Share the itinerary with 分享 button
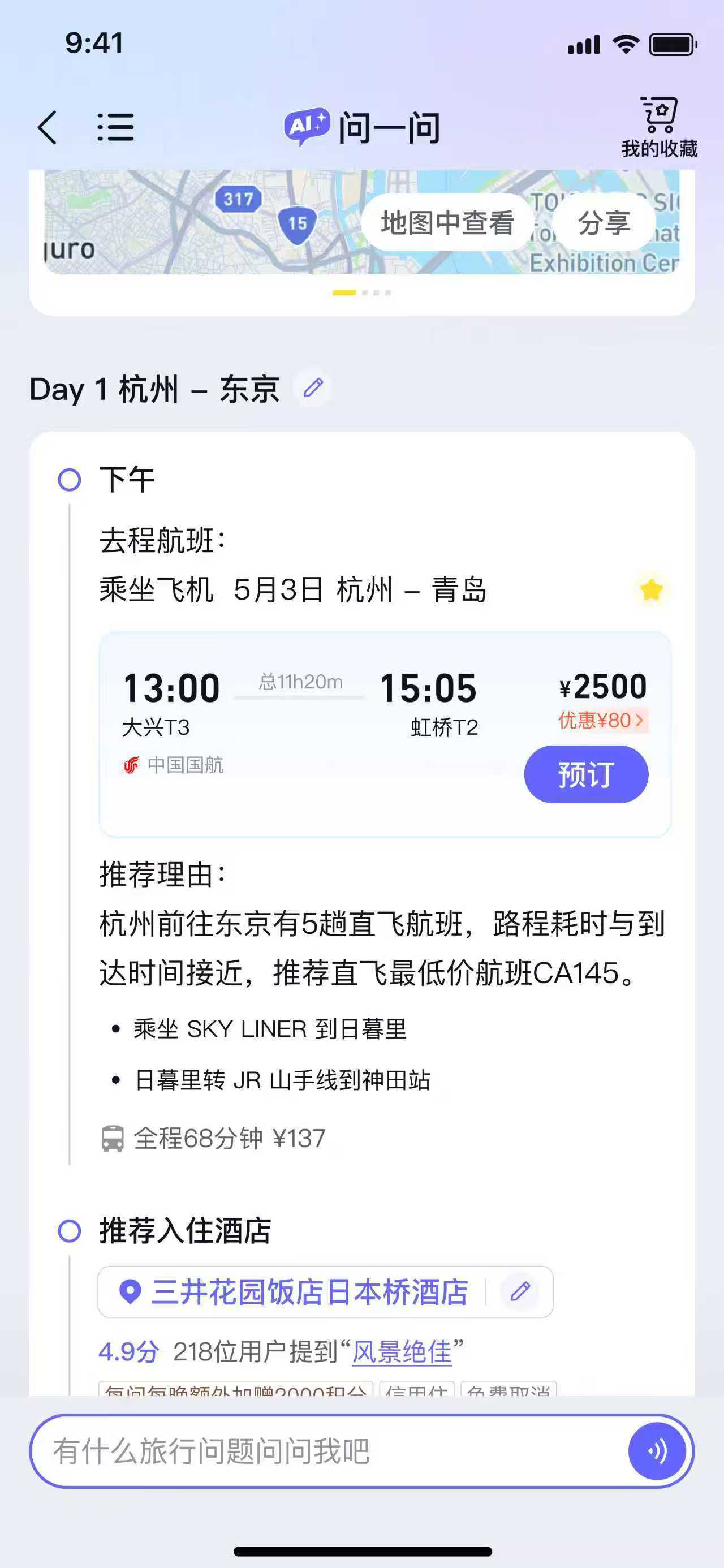The height and width of the screenshot is (1568, 724). click(x=604, y=223)
